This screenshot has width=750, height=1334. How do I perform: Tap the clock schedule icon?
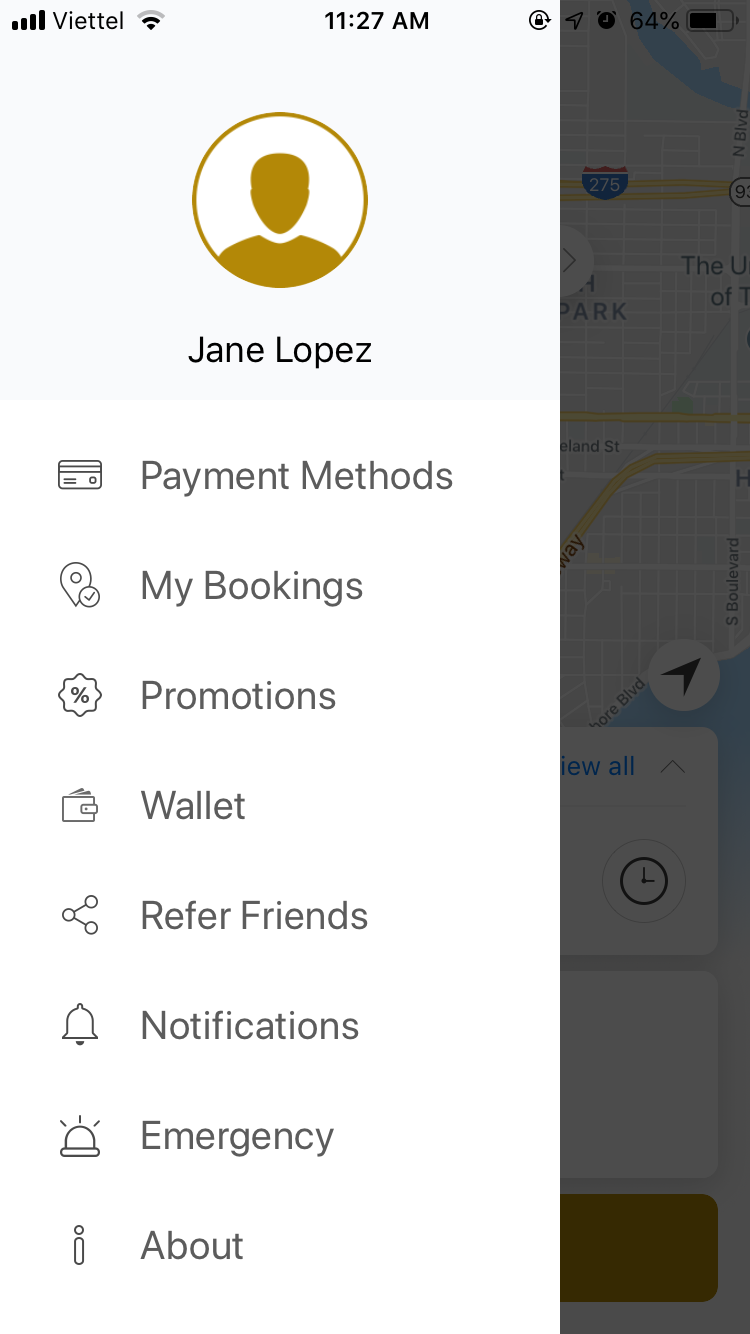point(644,881)
